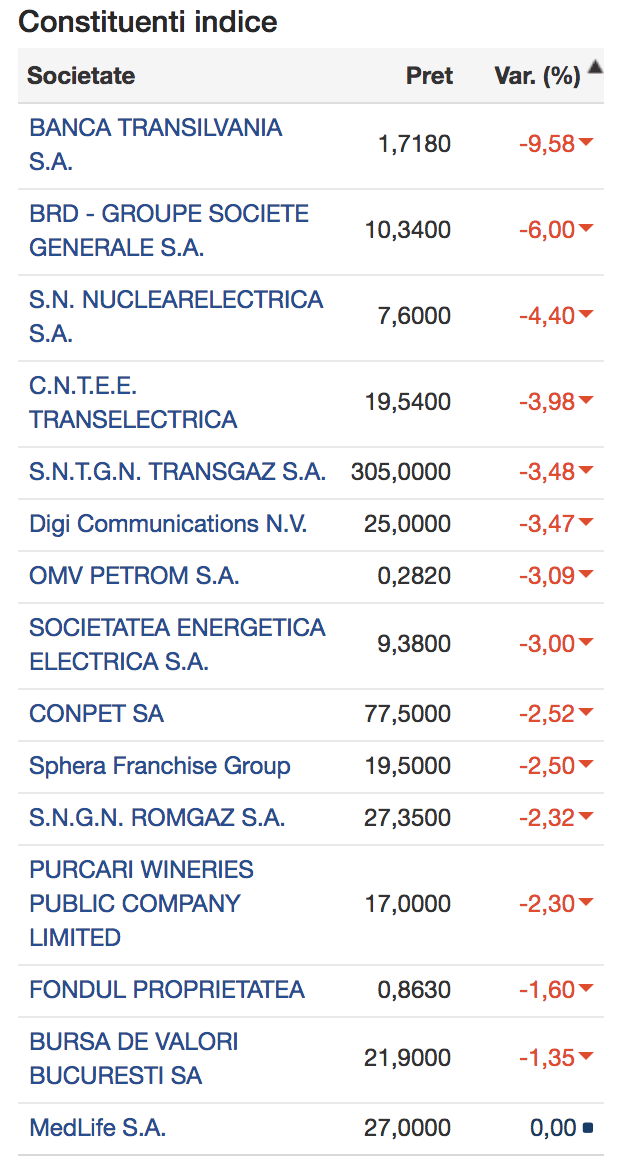
Task: Open BRD - GROUPE SOCIETE GENERALE link
Action: pos(169,231)
